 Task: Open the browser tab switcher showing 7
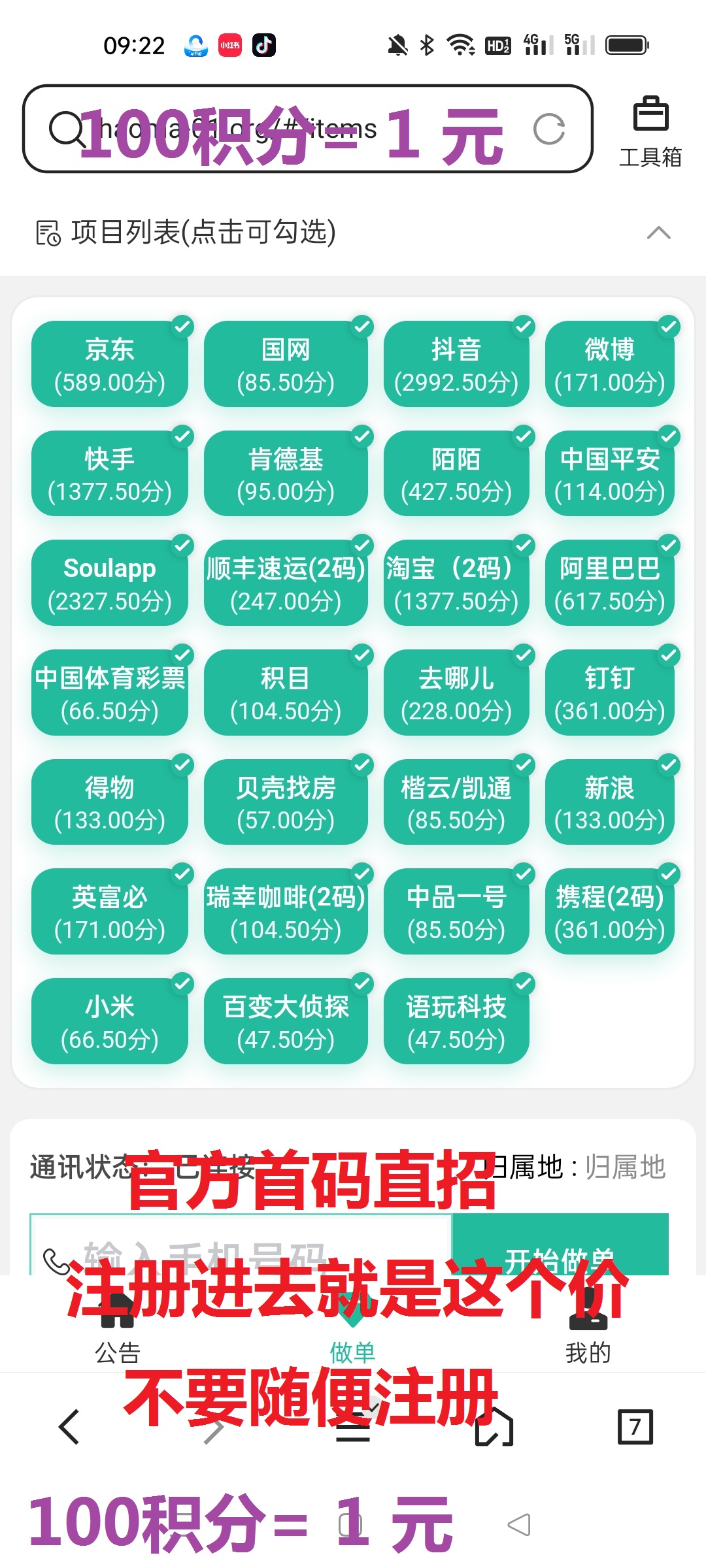click(x=635, y=1426)
